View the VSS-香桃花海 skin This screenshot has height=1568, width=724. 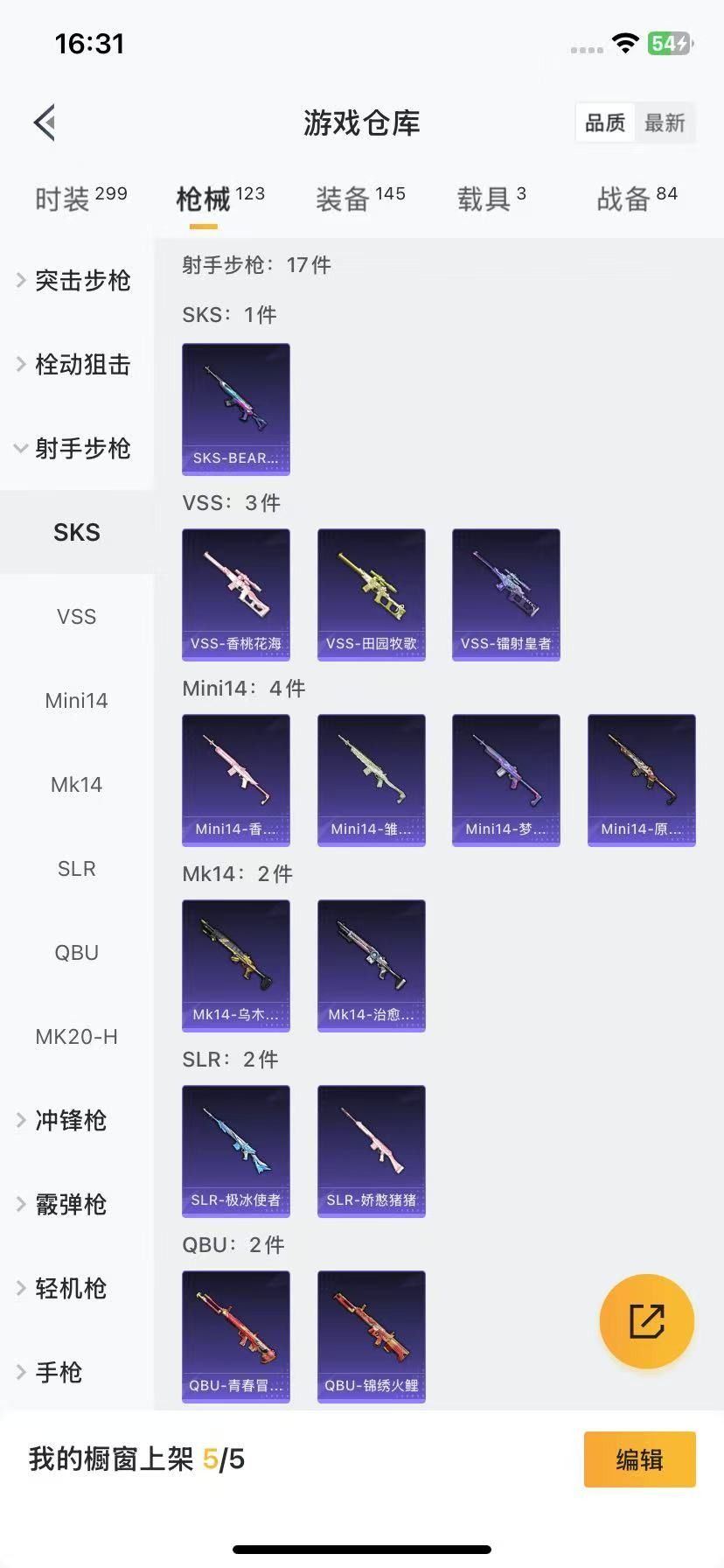pos(236,594)
